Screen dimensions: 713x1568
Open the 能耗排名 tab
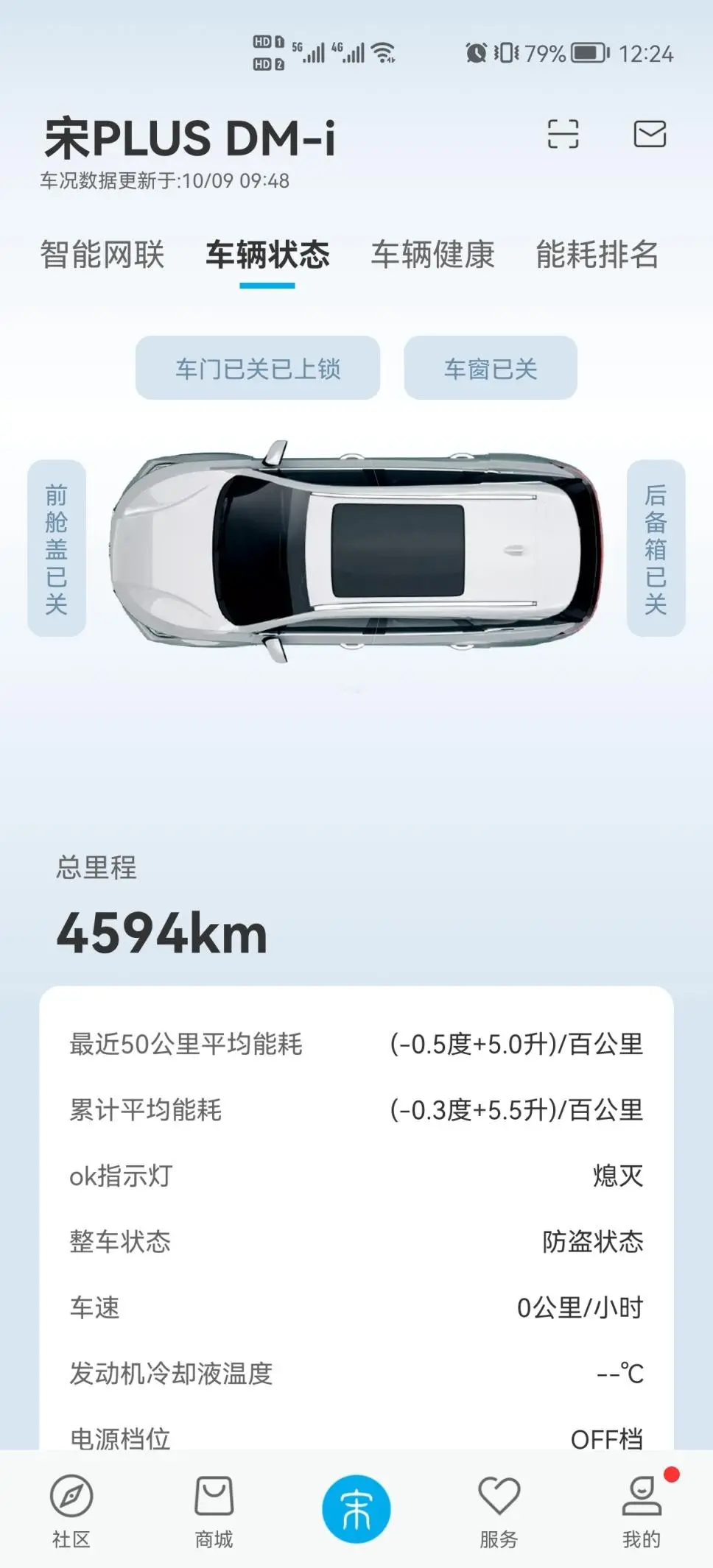(x=597, y=255)
